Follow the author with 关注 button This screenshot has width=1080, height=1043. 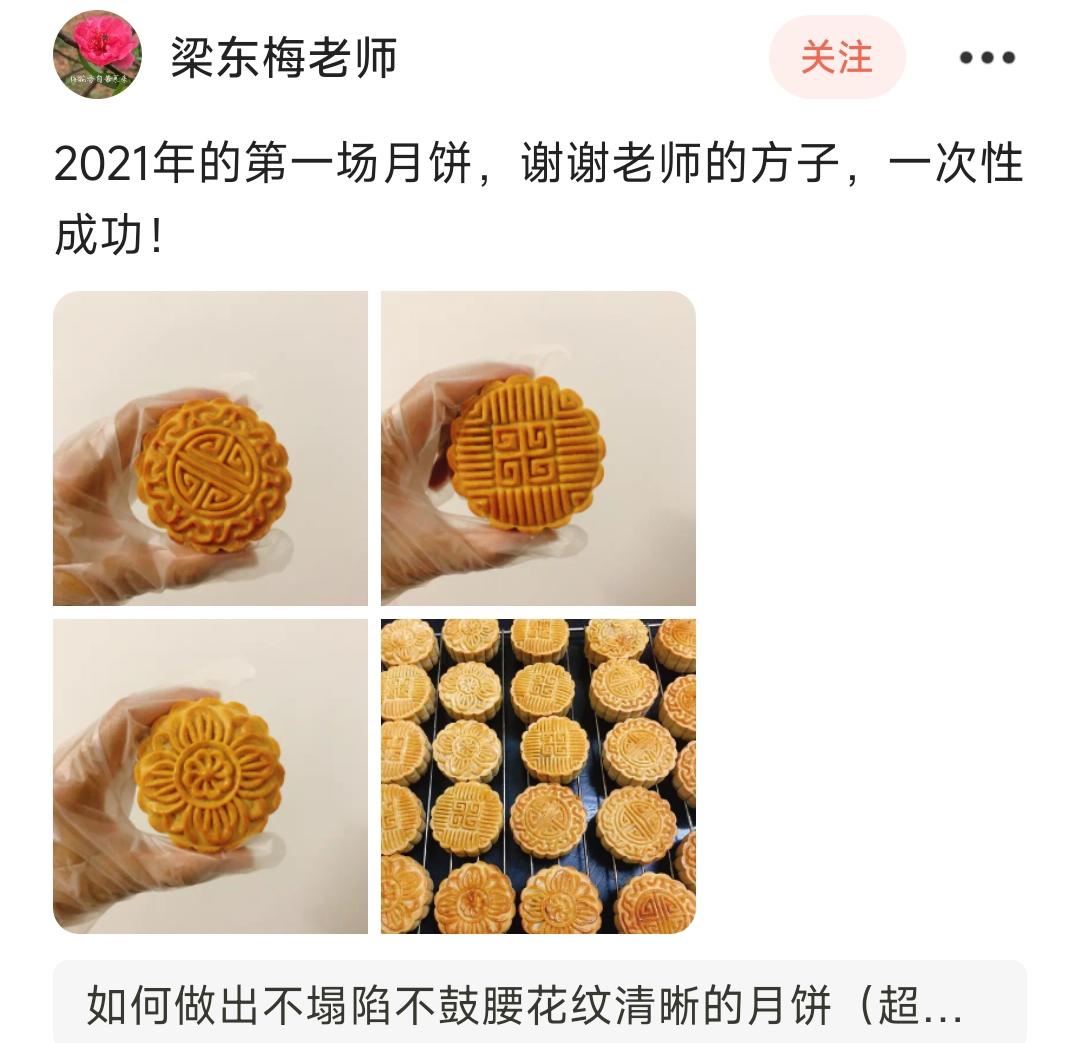(x=836, y=56)
